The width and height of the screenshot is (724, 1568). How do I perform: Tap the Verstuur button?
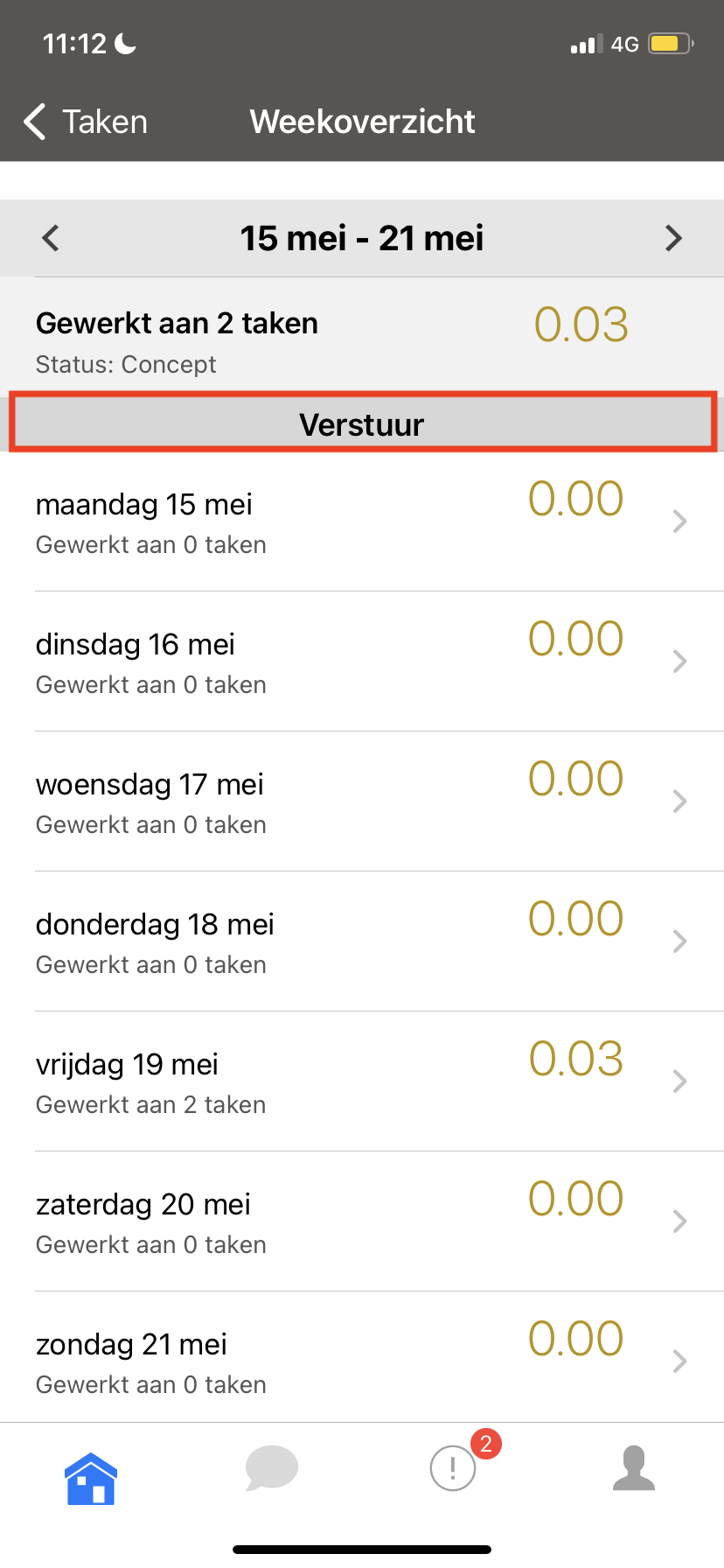pos(362,423)
